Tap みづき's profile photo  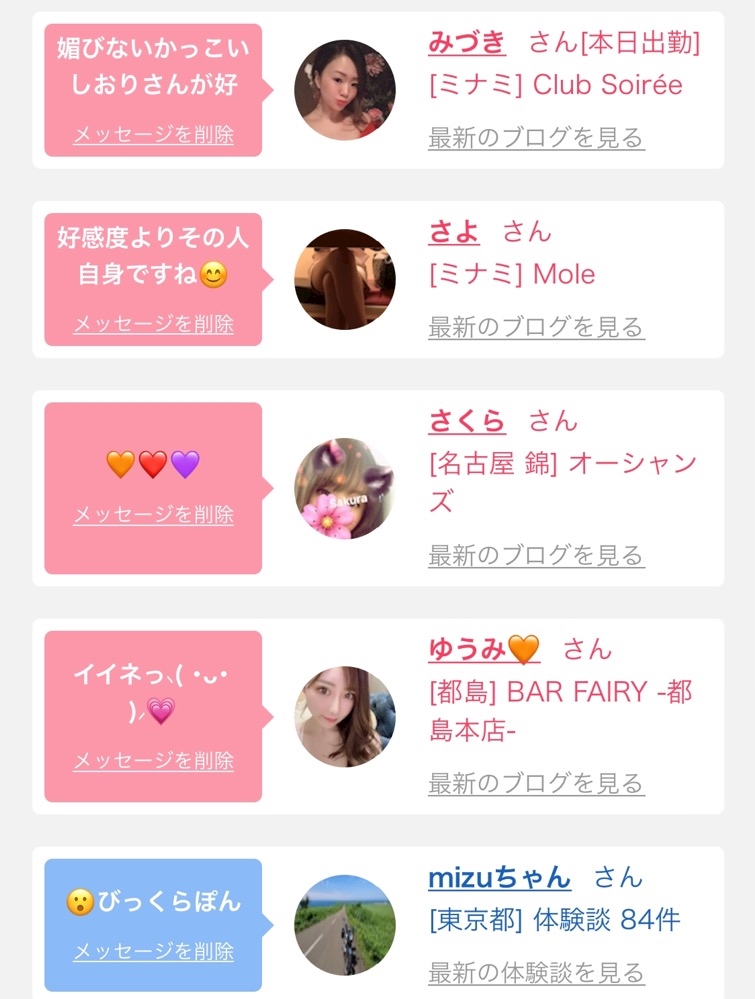click(345, 90)
